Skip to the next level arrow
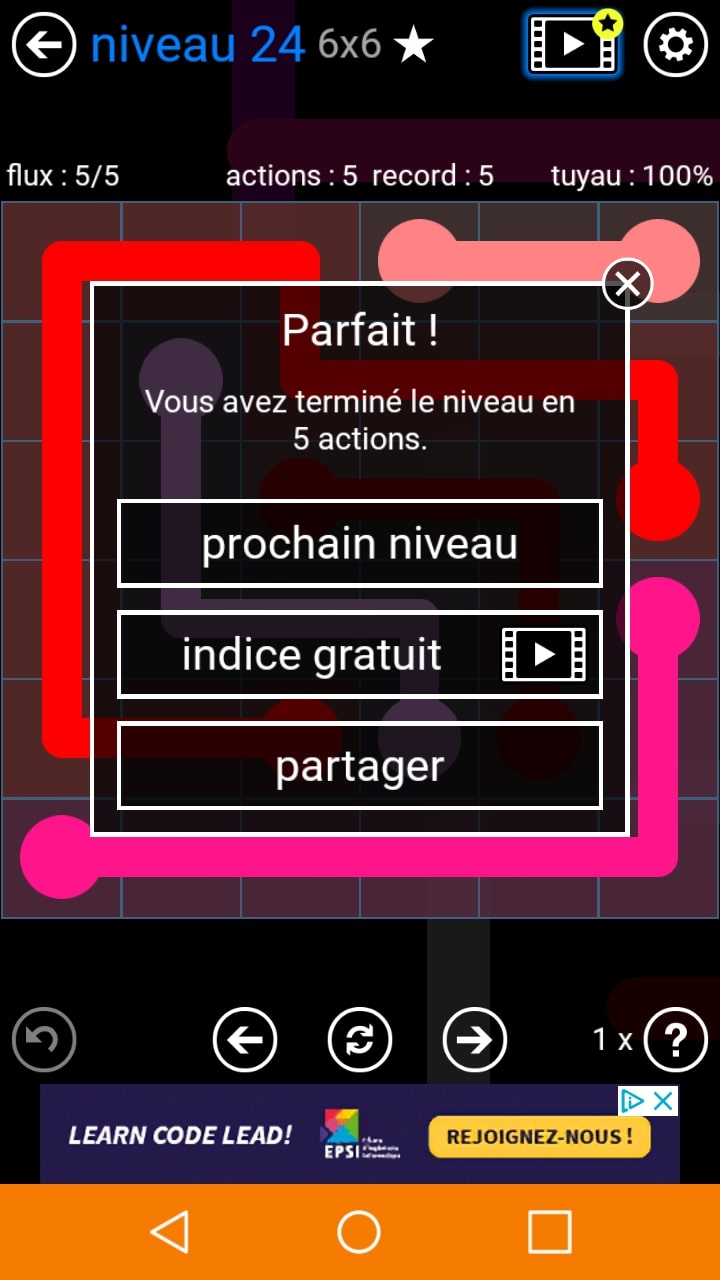The height and width of the screenshot is (1280, 720). pos(475,1040)
